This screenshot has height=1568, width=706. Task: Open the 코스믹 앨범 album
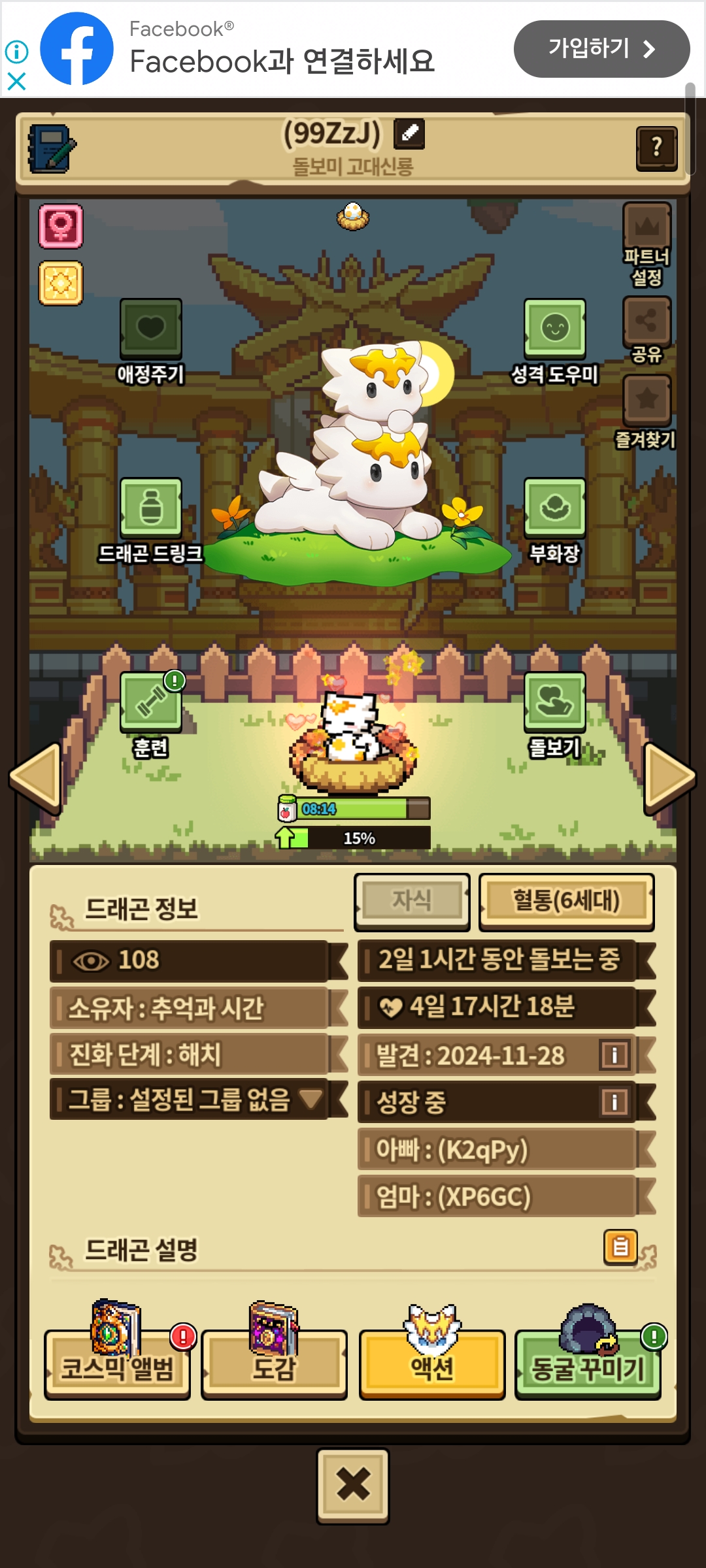118,1367
